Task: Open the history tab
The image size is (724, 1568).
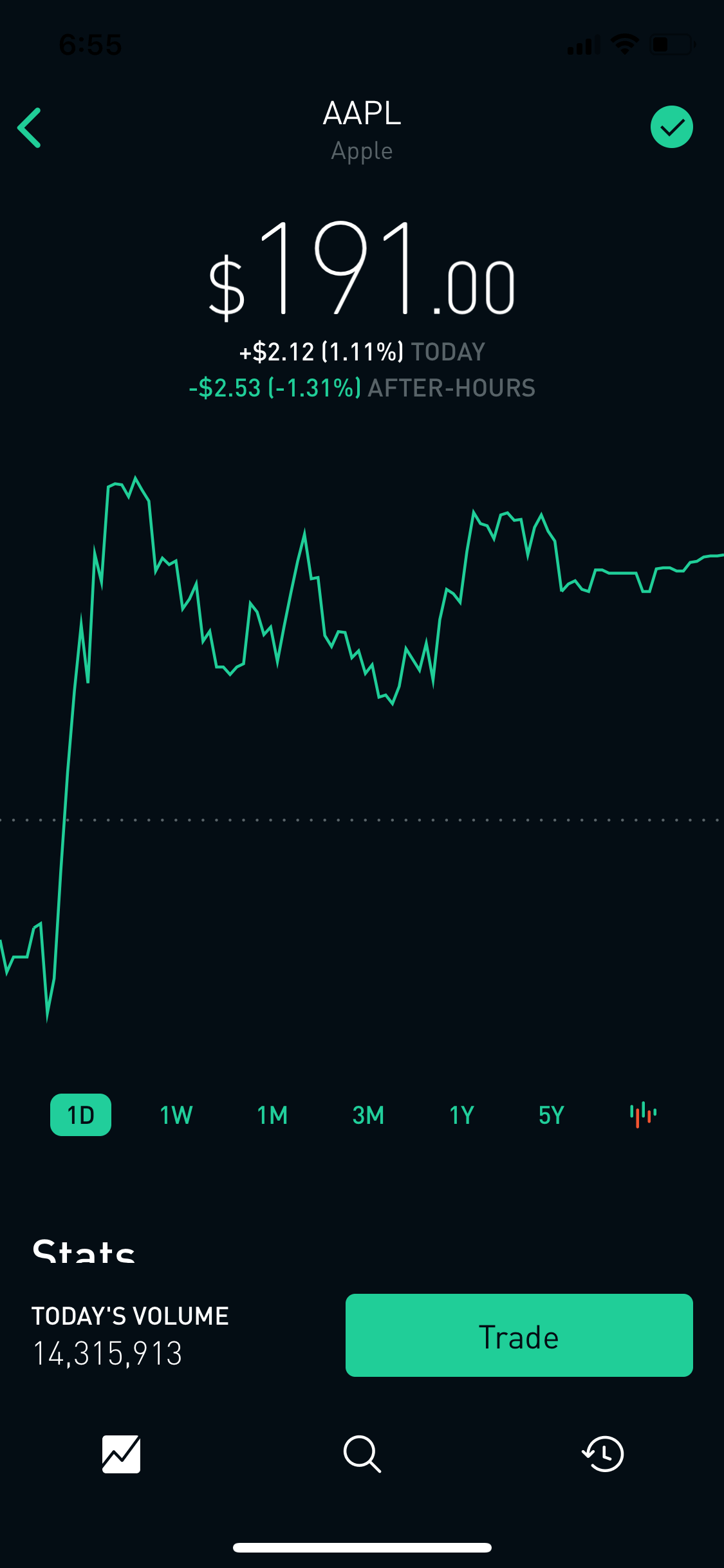Action: (x=603, y=1454)
